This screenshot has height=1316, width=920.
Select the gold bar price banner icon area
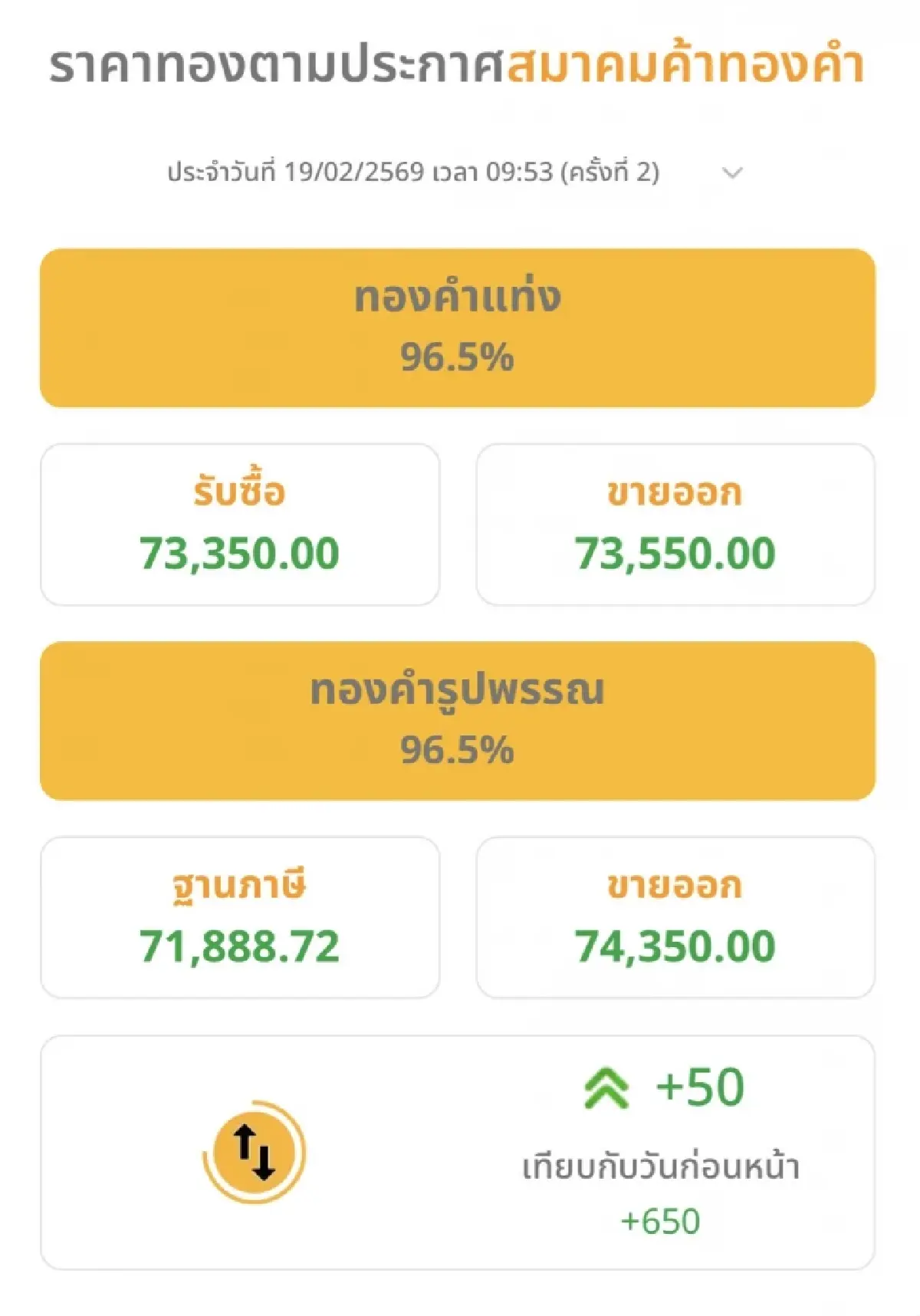[x=459, y=326]
